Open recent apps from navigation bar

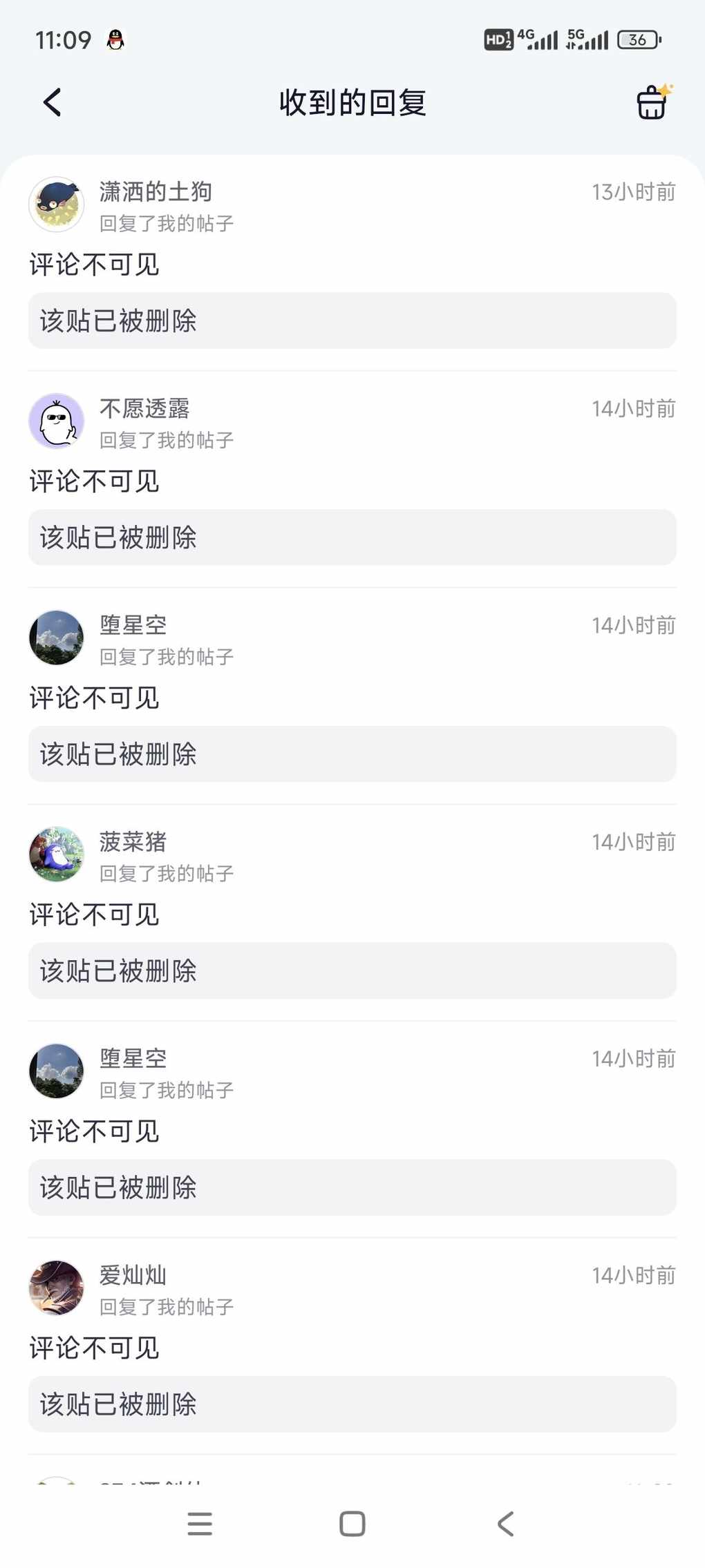point(200,1524)
